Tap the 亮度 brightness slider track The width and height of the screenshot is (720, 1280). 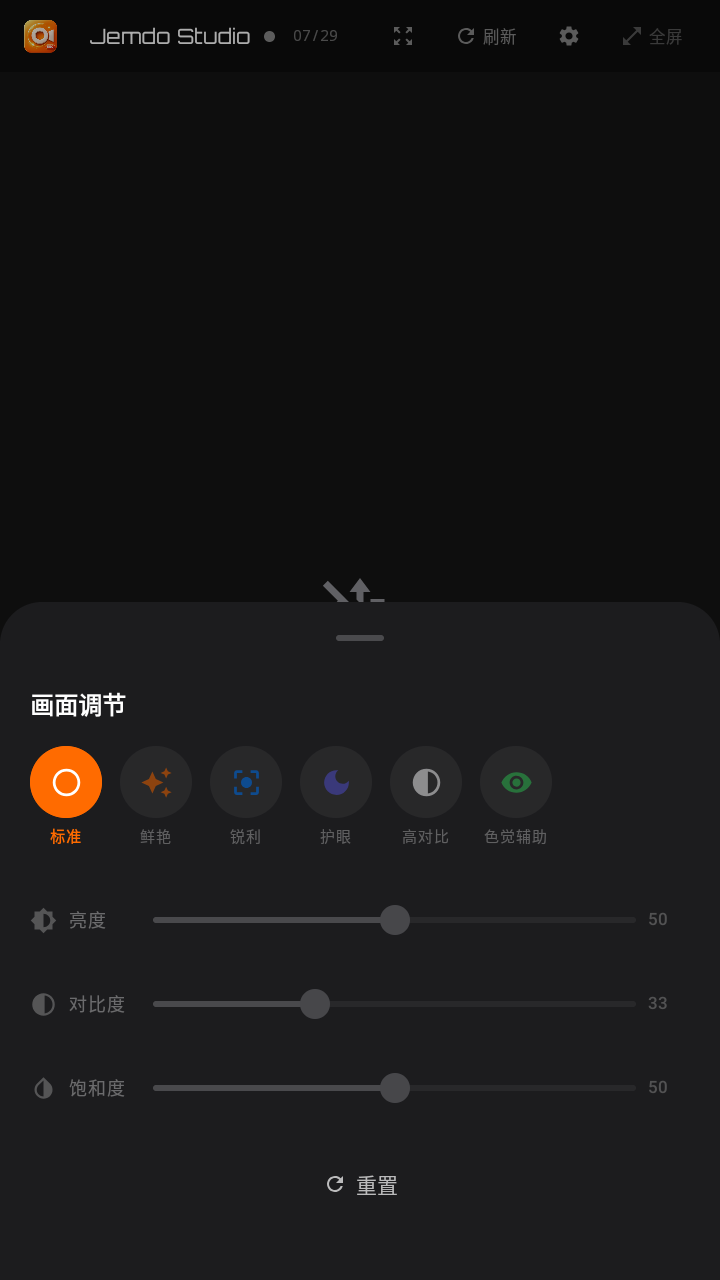click(394, 920)
